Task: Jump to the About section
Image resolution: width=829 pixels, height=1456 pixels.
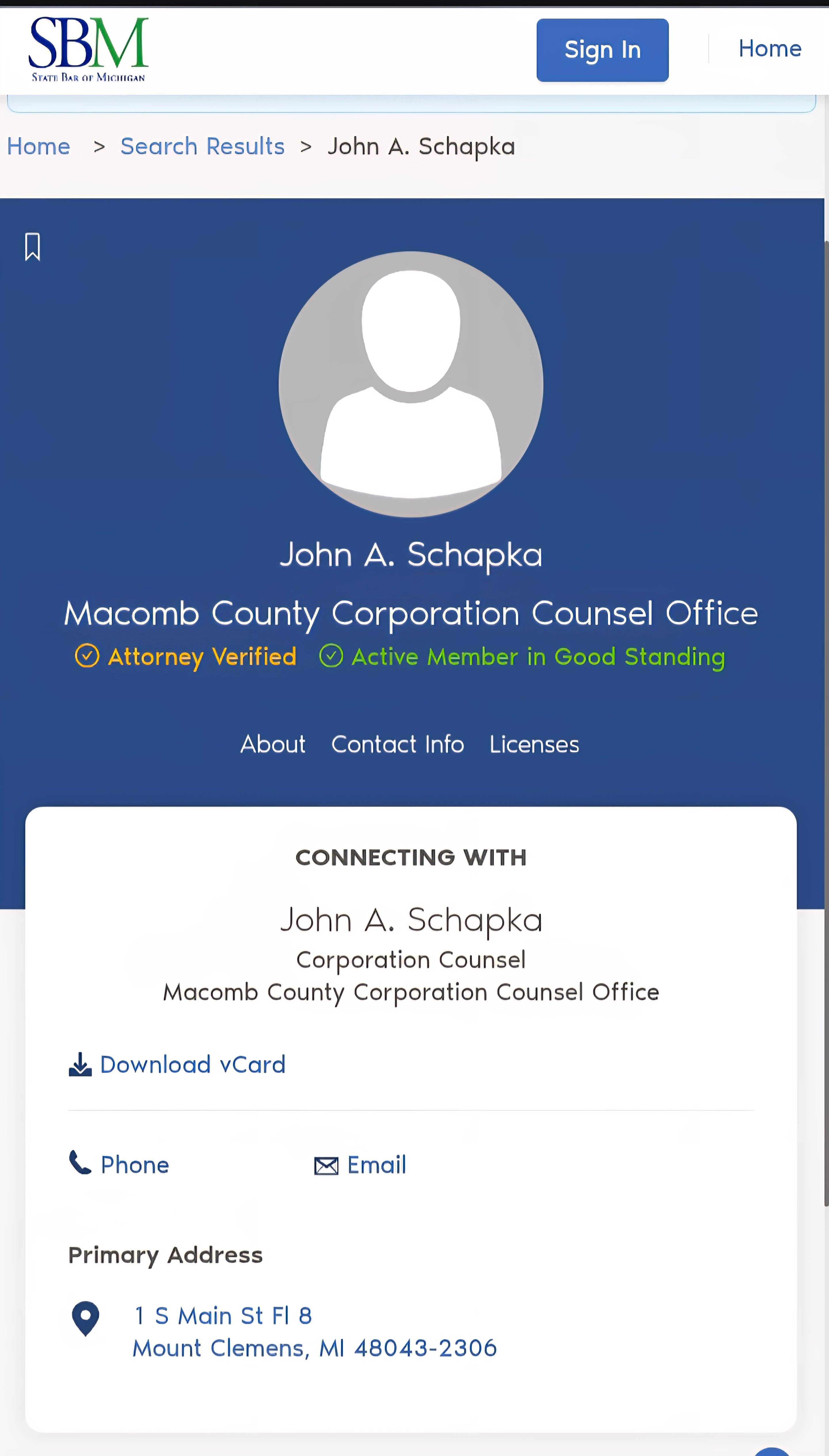Action: pos(273,744)
